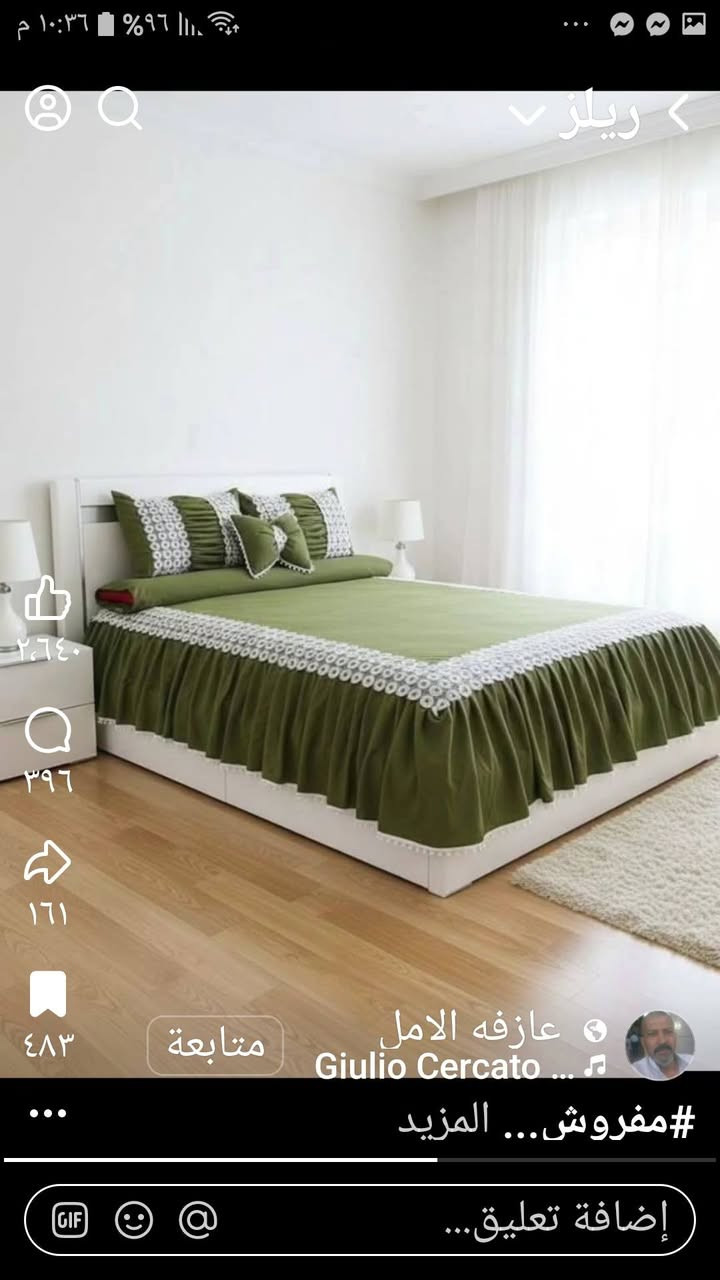This screenshot has width=720, height=1280.
Task: Add a GIF to the comment
Action: coord(70,1220)
